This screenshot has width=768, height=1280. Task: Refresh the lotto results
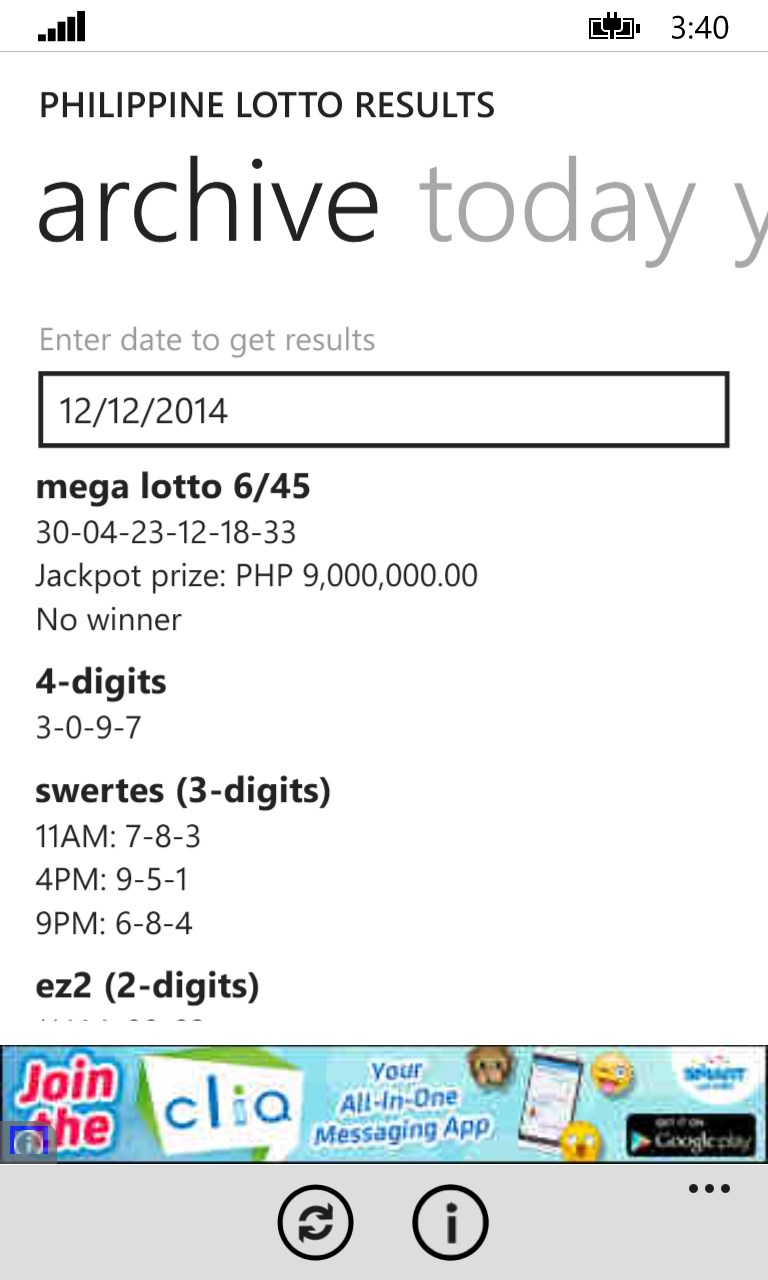point(315,1222)
